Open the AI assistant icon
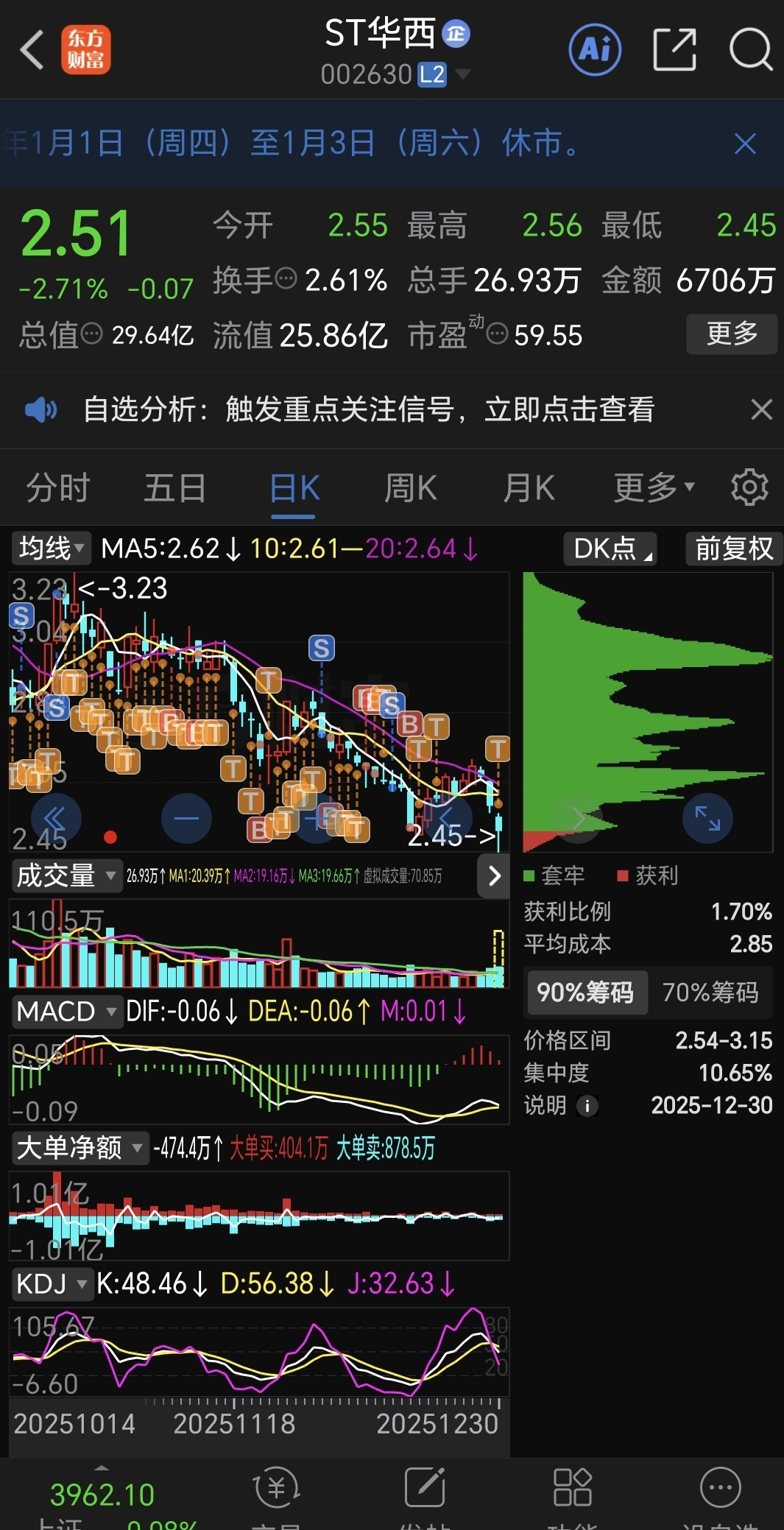This screenshot has width=784, height=1530. coord(595,50)
